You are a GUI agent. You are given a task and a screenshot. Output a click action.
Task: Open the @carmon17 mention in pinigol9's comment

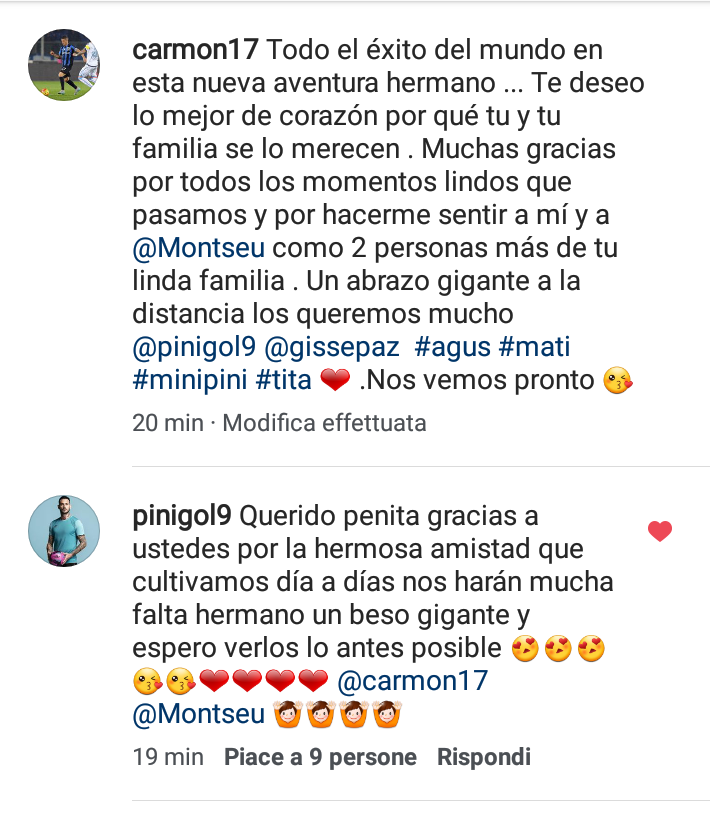click(413, 681)
